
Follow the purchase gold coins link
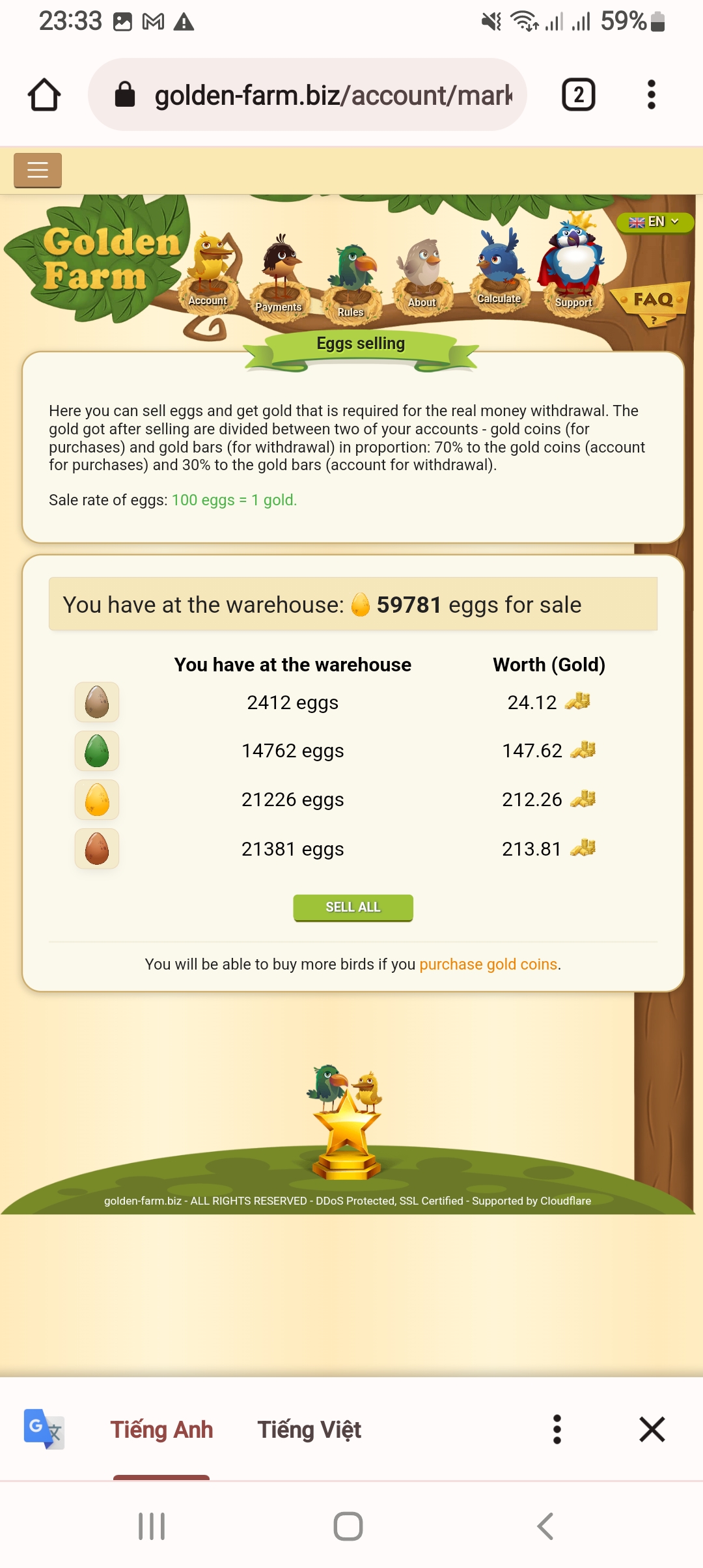click(x=488, y=964)
